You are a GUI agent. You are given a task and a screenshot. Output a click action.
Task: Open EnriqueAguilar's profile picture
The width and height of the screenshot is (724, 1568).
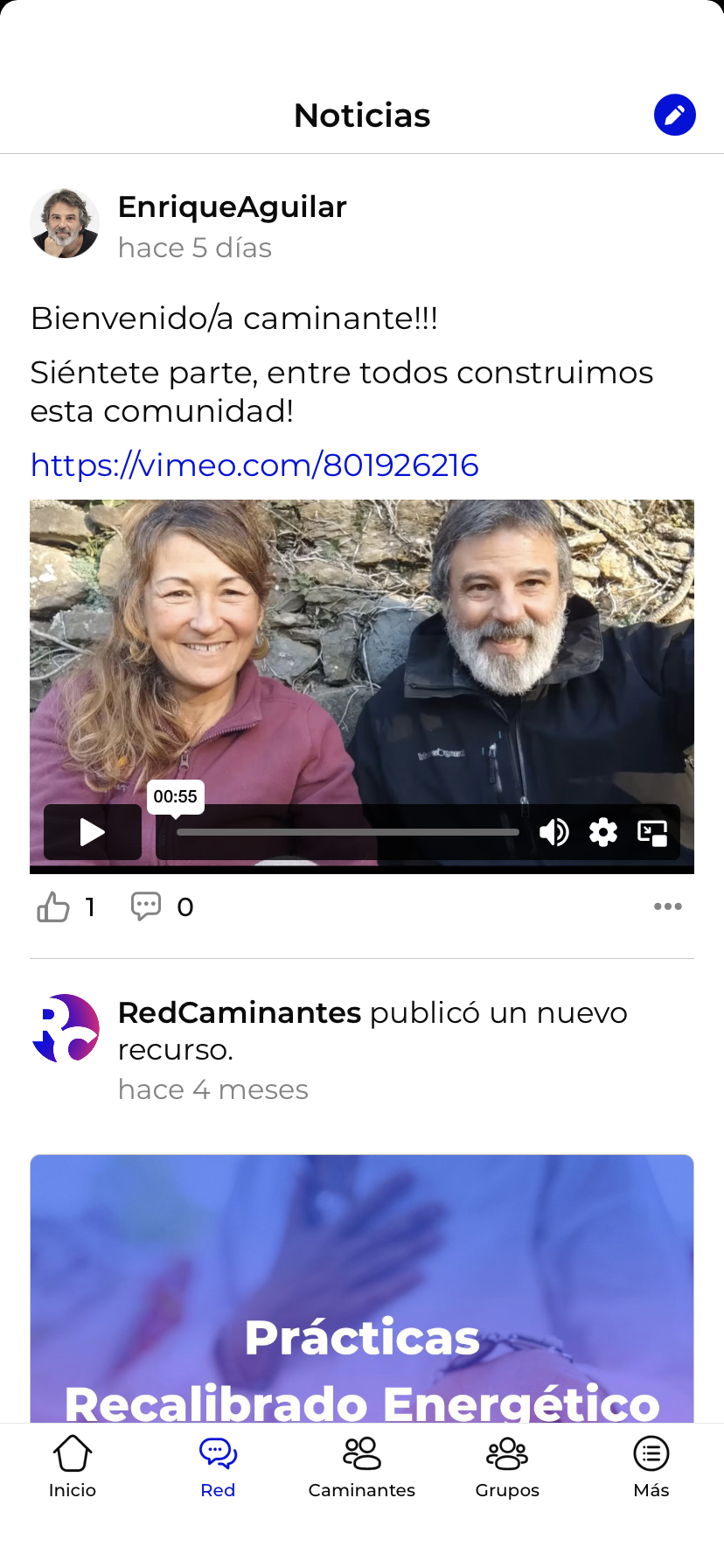click(65, 224)
